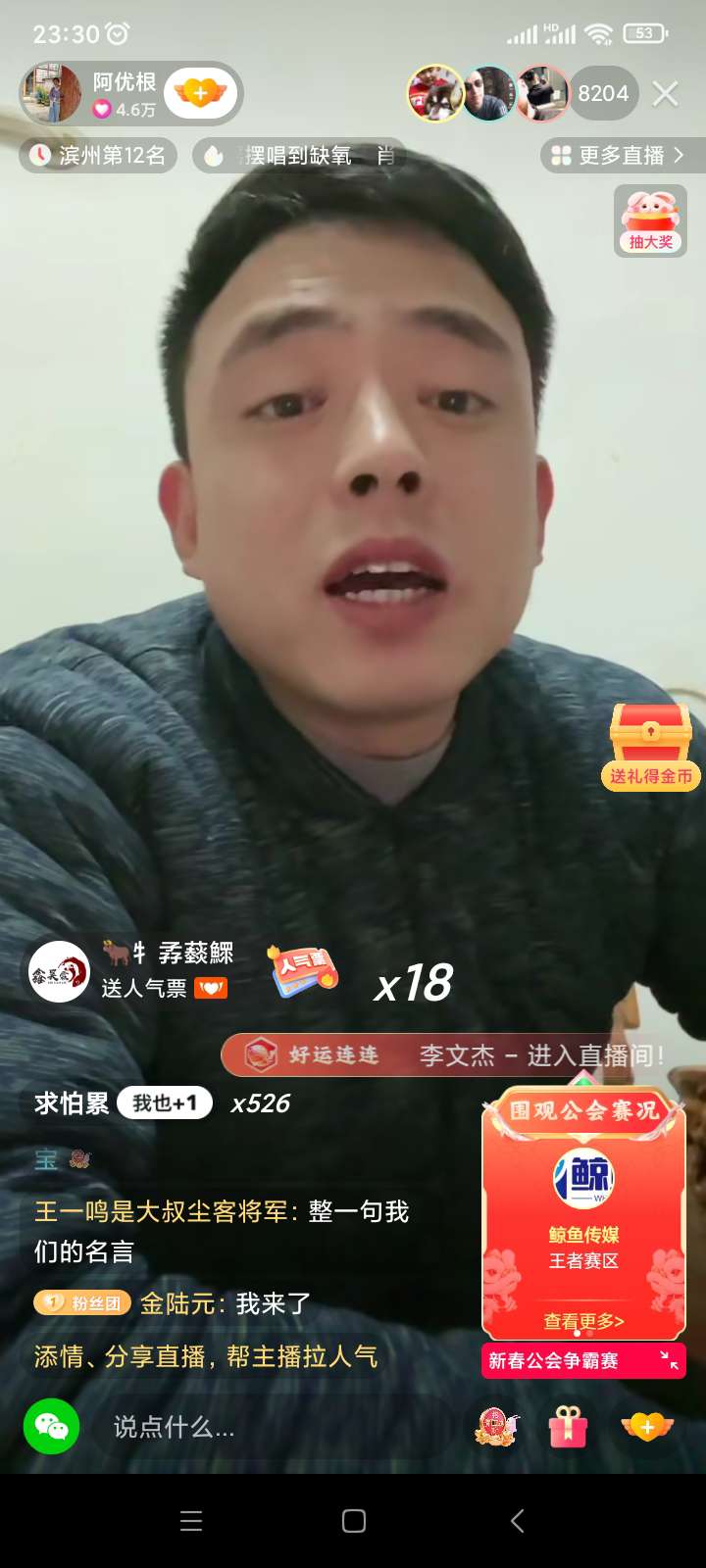
Task: Share the stream via WeChat icon
Action: (51, 1427)
